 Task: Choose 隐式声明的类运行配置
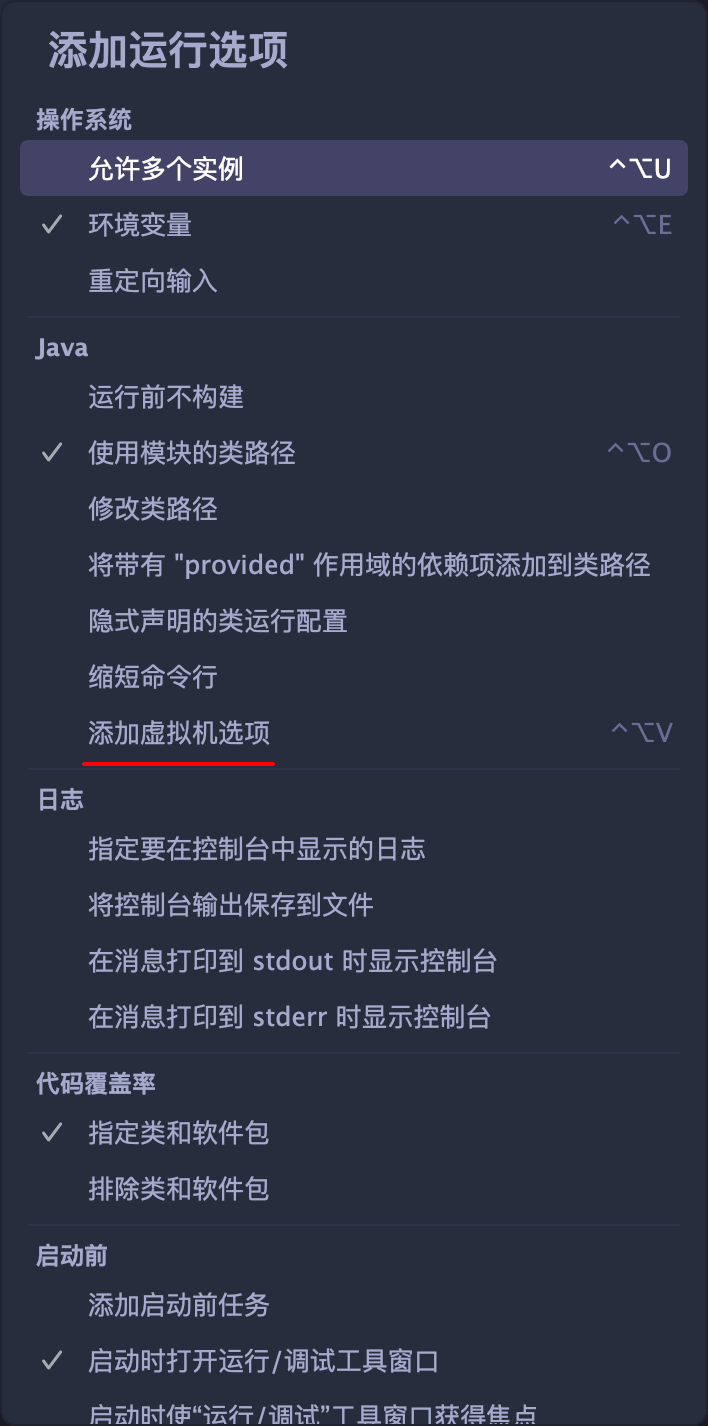tap(218, 621)
